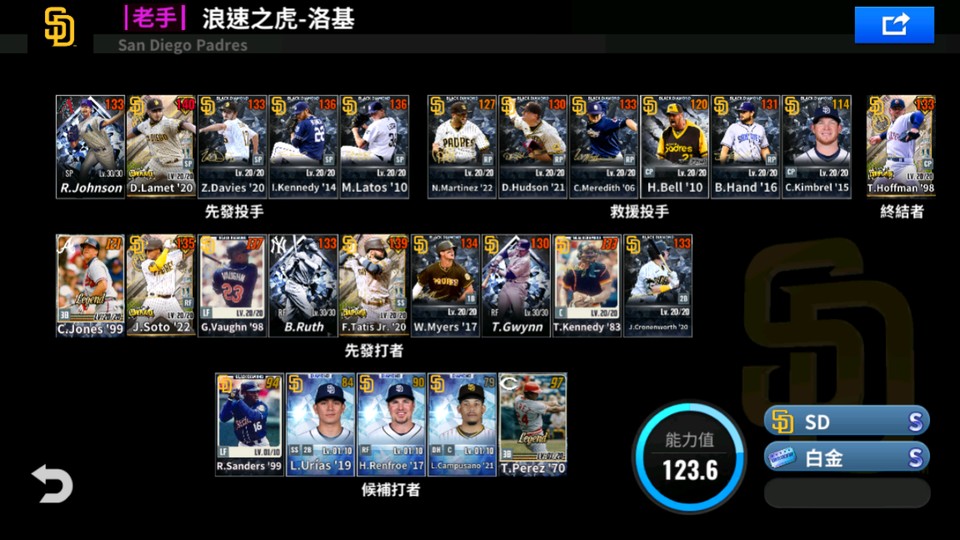Image resolution: width=960 pixels, height=540 pixels.
Task: Select M.Latos '10 pitcher card
Action: coord(374,146)
